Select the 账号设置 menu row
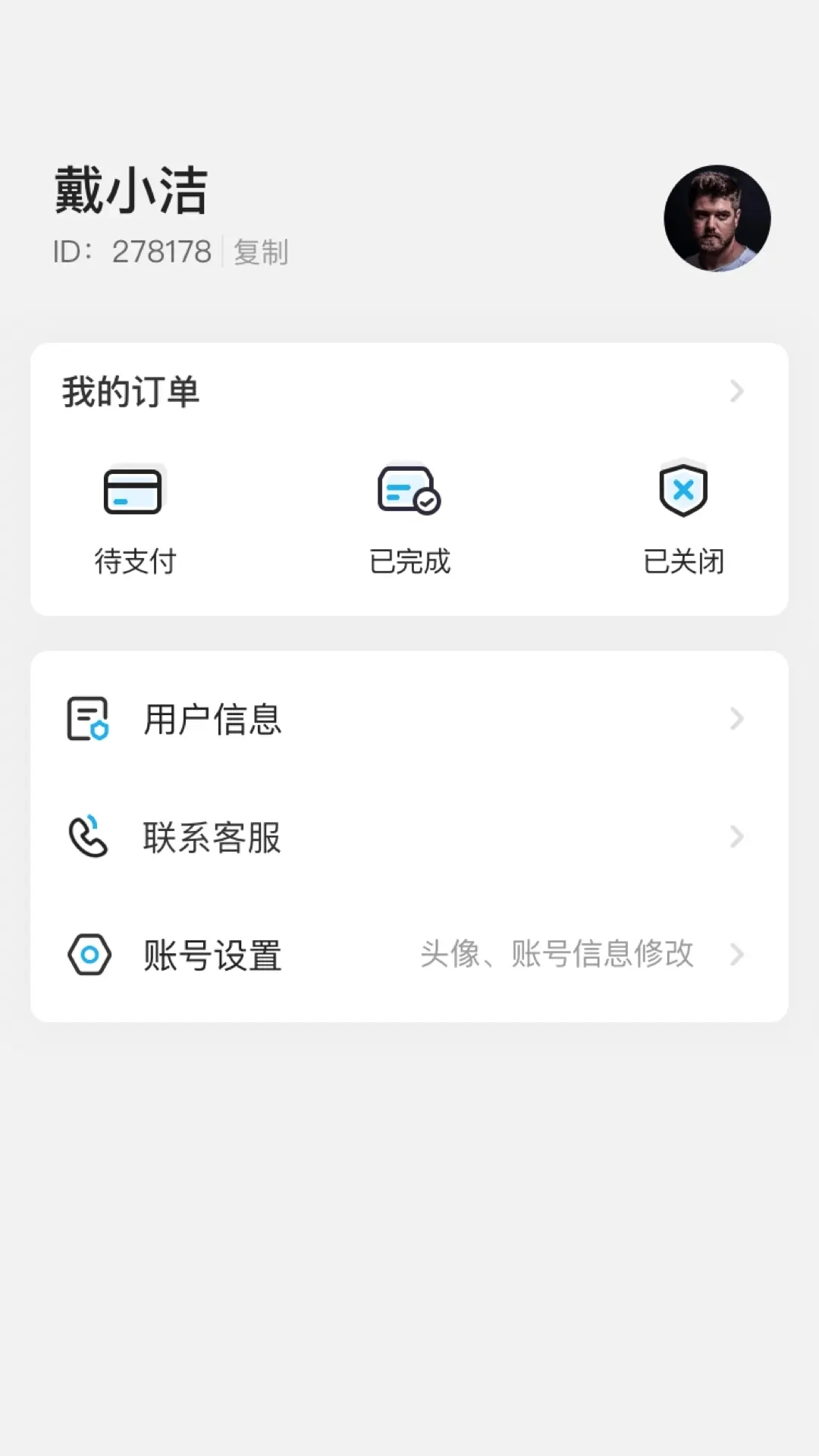The height and width of the screenshot is (1456, 819). (212, 955)
